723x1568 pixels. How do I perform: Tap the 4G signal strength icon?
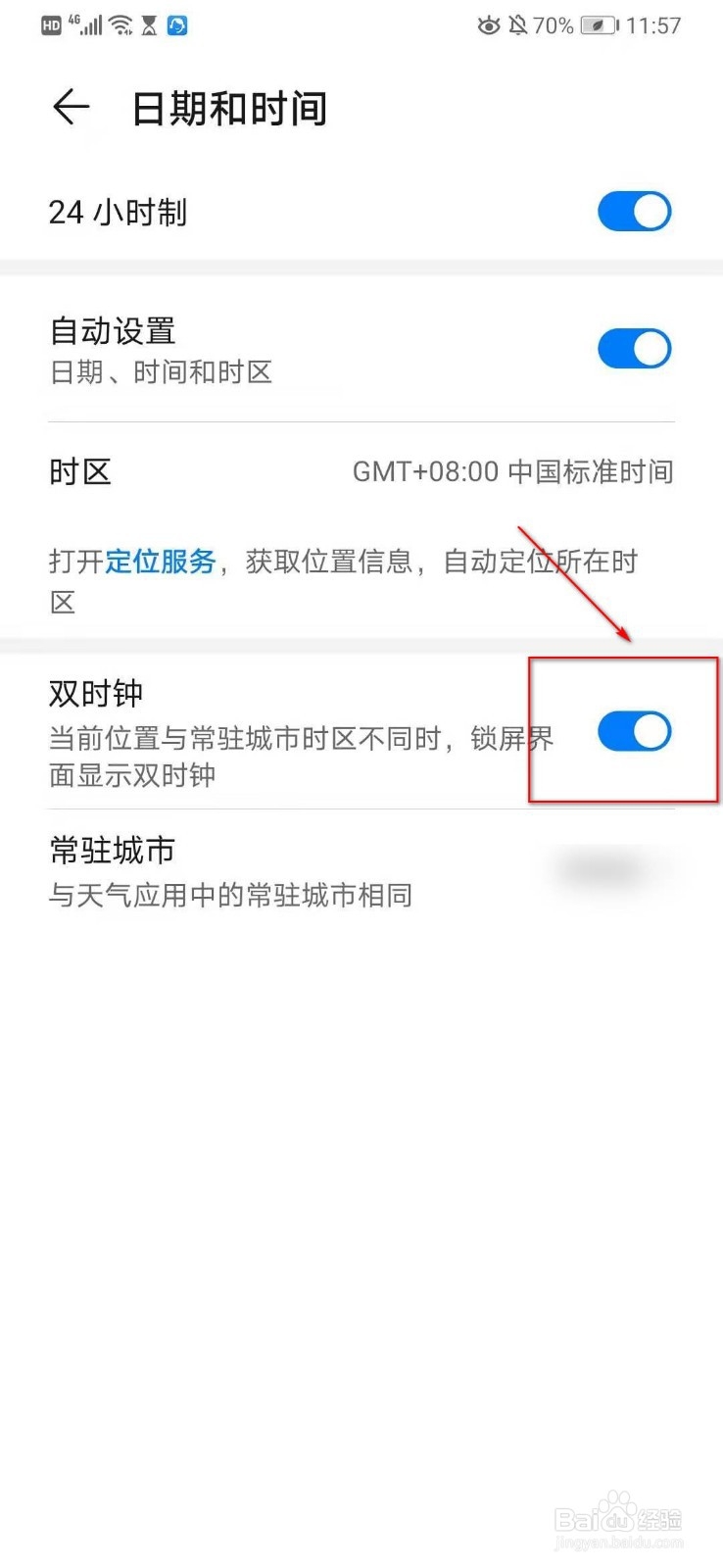pyautogui.click(x=88, y=24)
